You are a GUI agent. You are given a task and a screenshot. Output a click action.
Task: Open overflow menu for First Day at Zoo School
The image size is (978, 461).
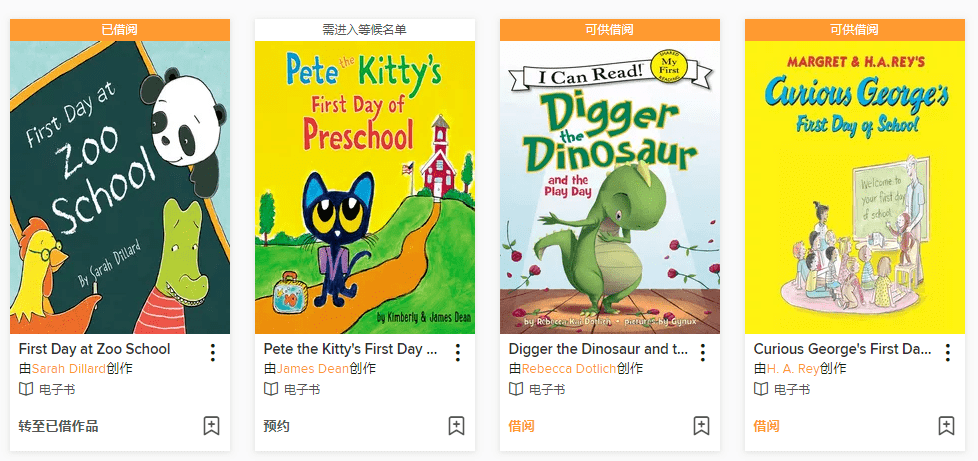[212, 352]
